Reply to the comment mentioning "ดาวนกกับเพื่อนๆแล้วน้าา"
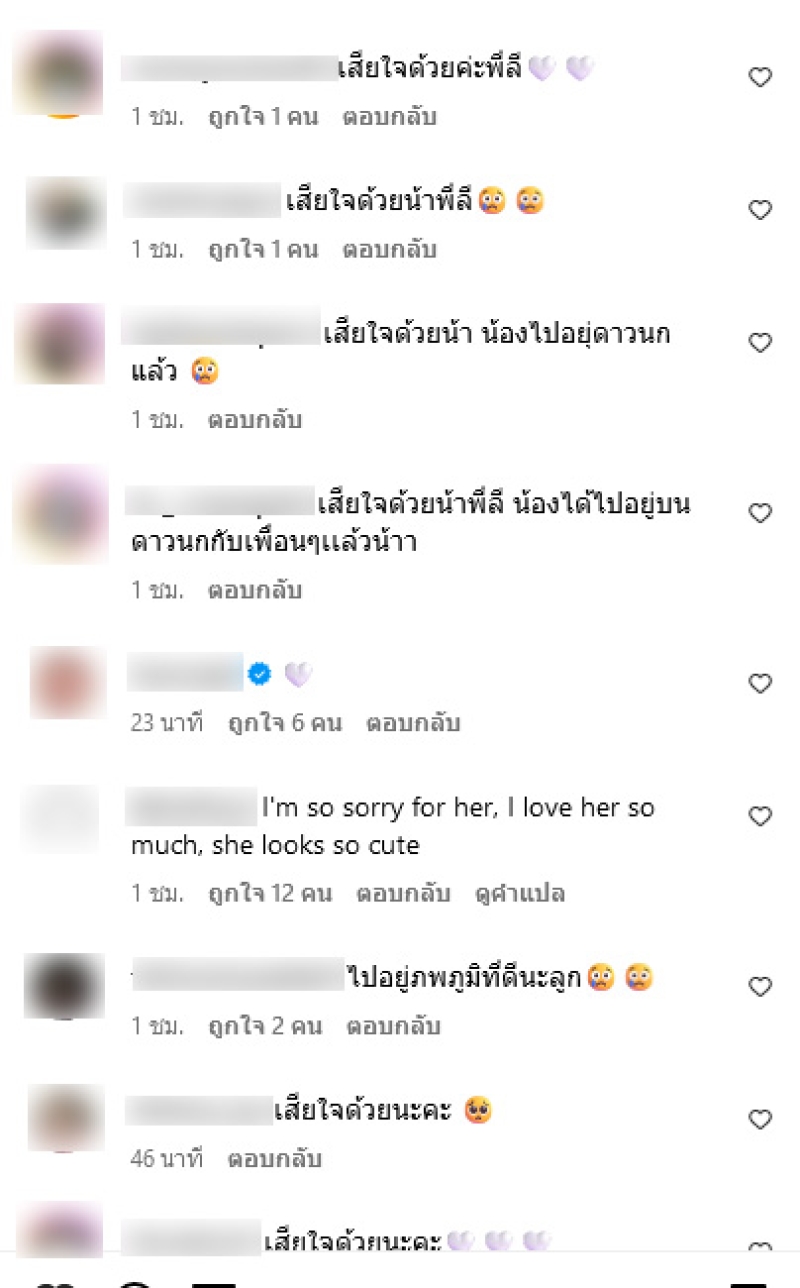800x1288 pixels. point(254,590)
